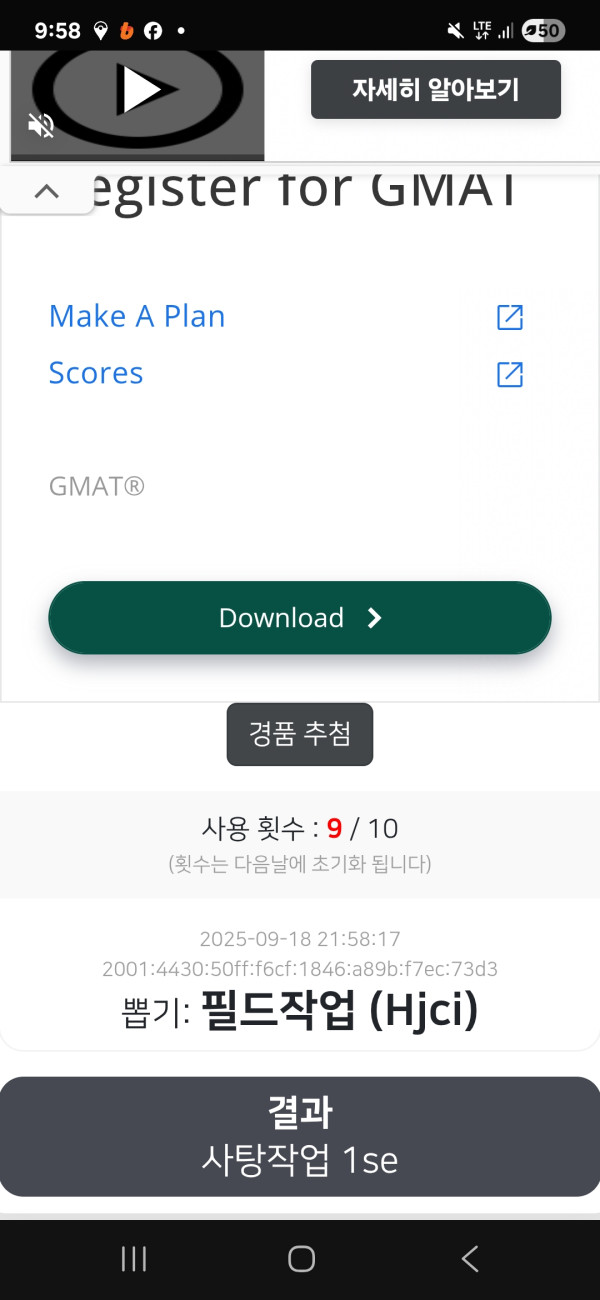Tap the 자세히 알아보기 button
Screen dimensions: 600x1300
(x=435, y=90)
